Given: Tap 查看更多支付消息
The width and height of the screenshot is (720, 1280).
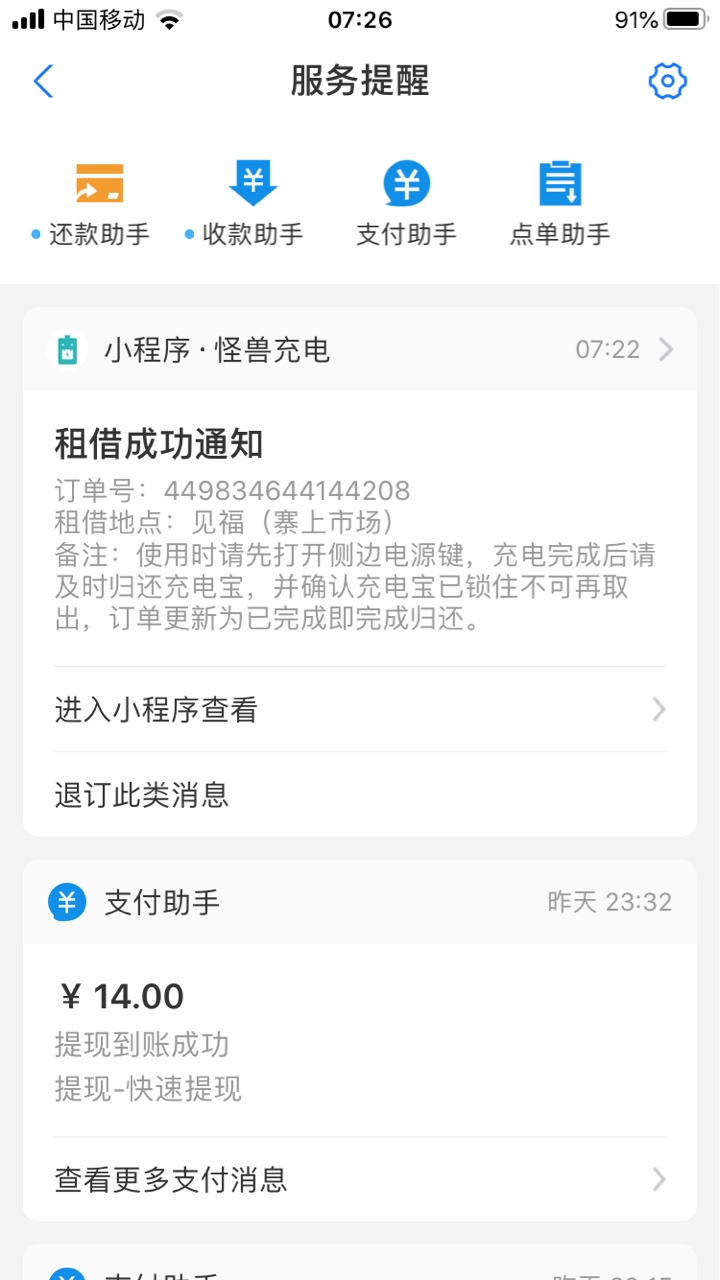Looking at the screenshot, I should [x=360, y=1179].
